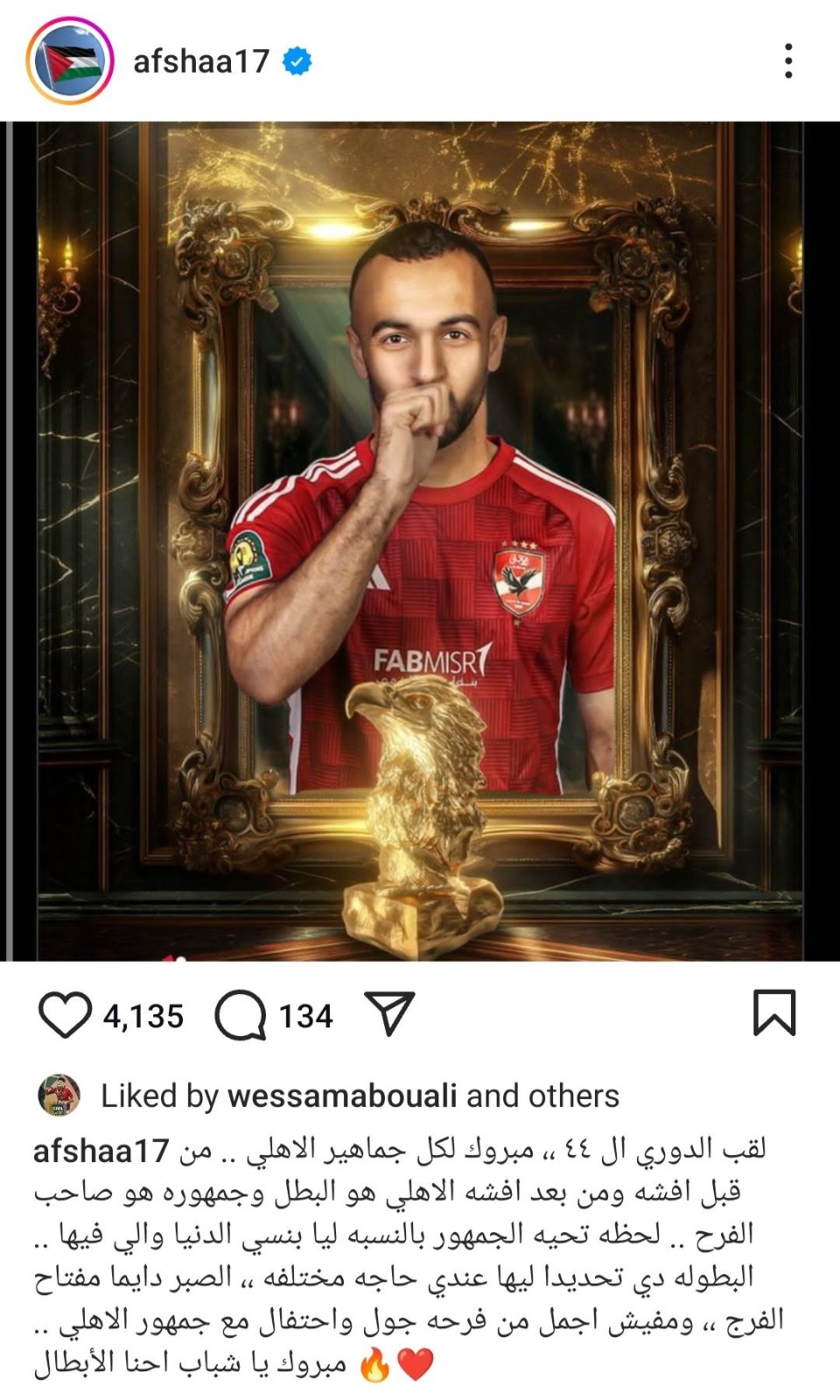View the list of 4,135 likes
840x1400 pixels.
pos(143,1016)
